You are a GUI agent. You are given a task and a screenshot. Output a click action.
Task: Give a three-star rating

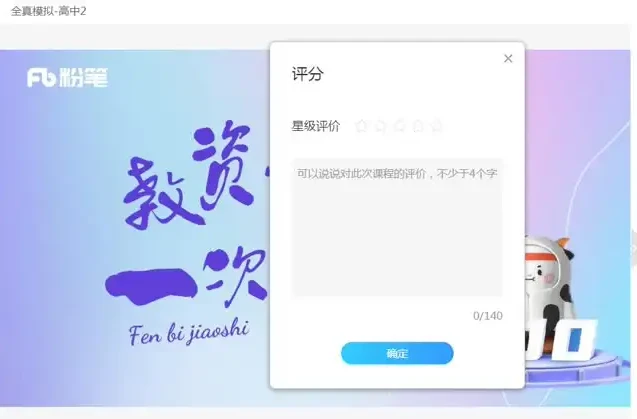pos(399,126)
